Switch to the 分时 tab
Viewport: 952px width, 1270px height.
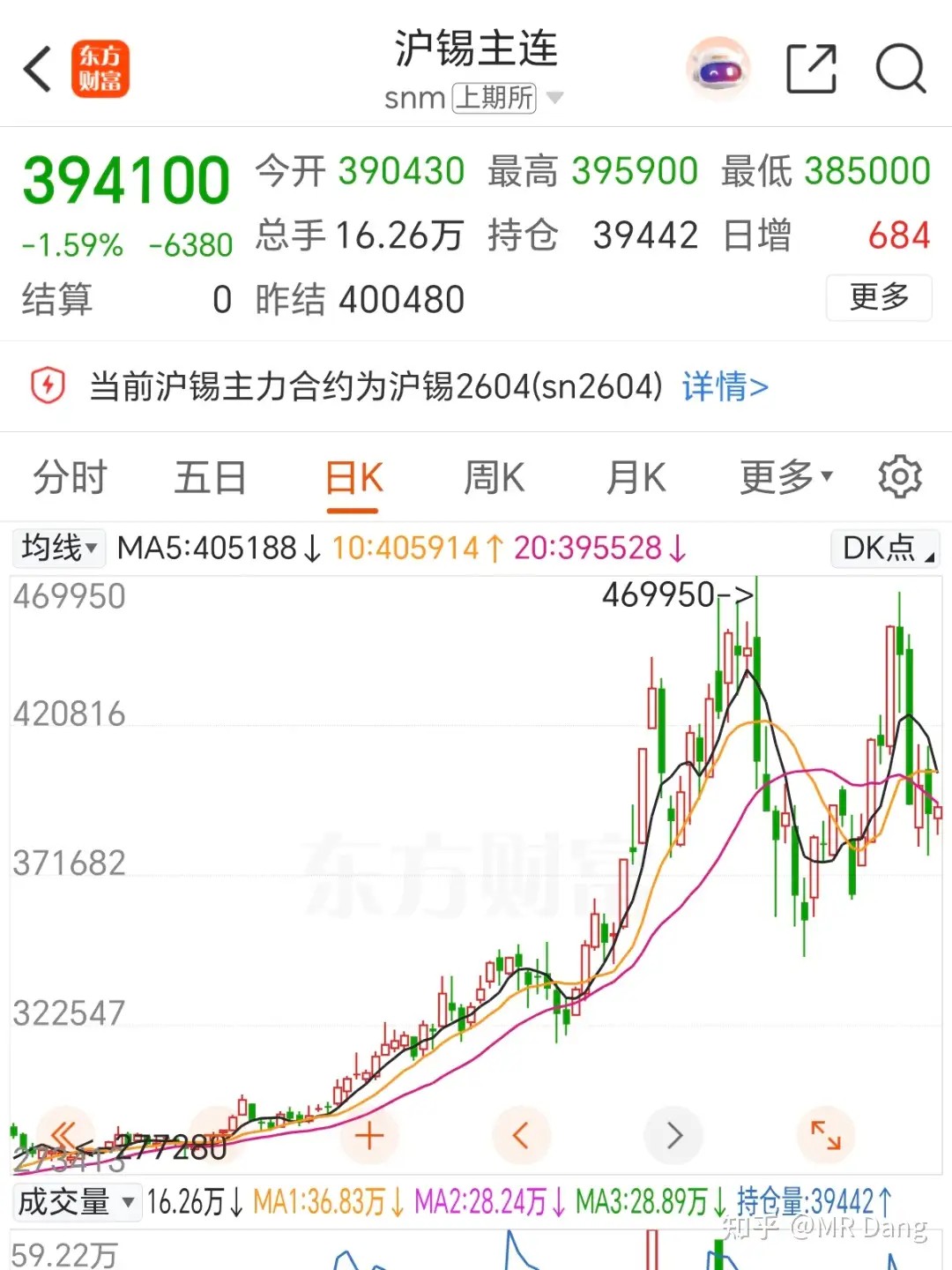70,476
